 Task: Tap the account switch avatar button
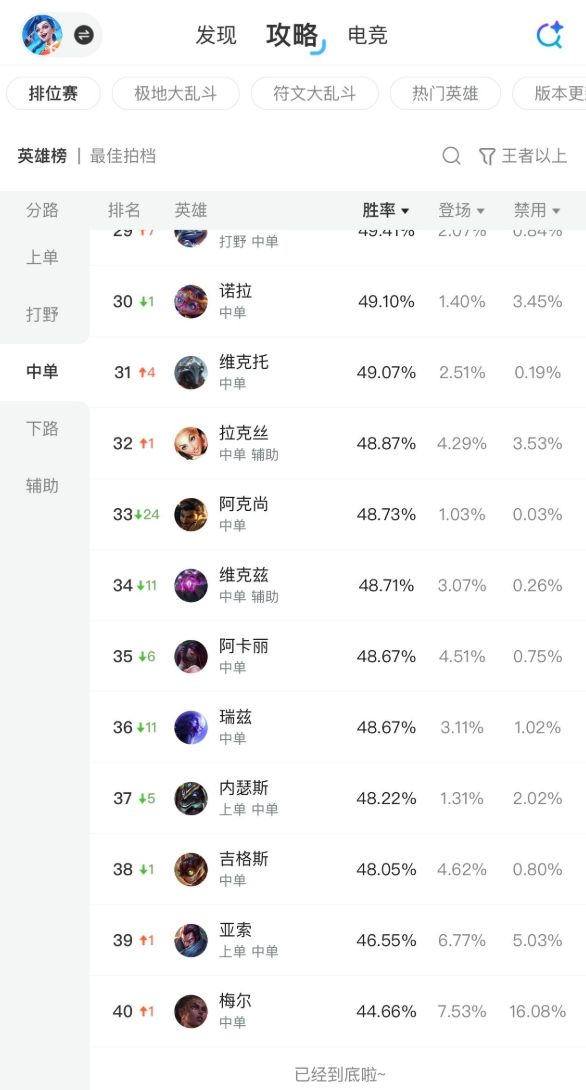coord(61,35)
